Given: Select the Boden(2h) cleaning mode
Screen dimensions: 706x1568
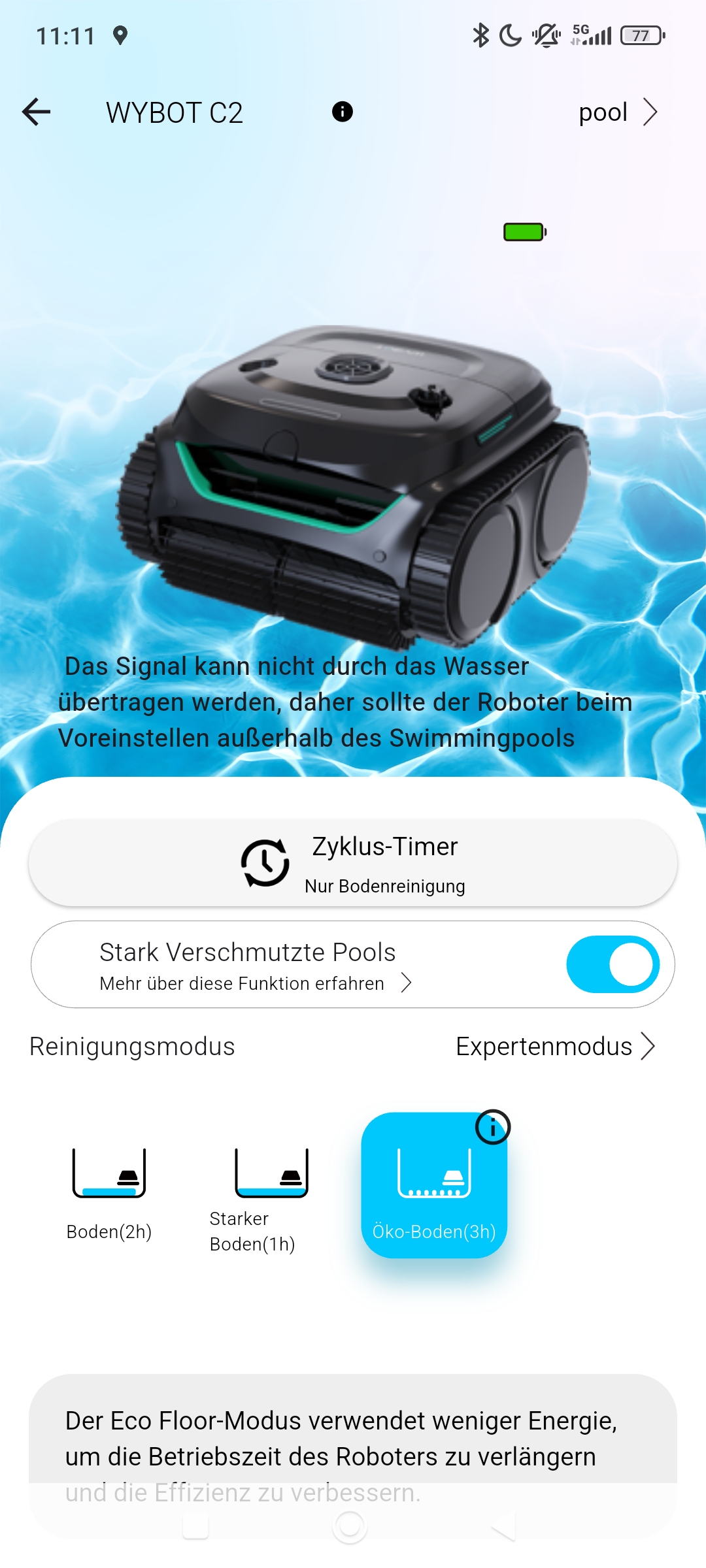Looking at the screenshot, I should [x=109, y=1193].
